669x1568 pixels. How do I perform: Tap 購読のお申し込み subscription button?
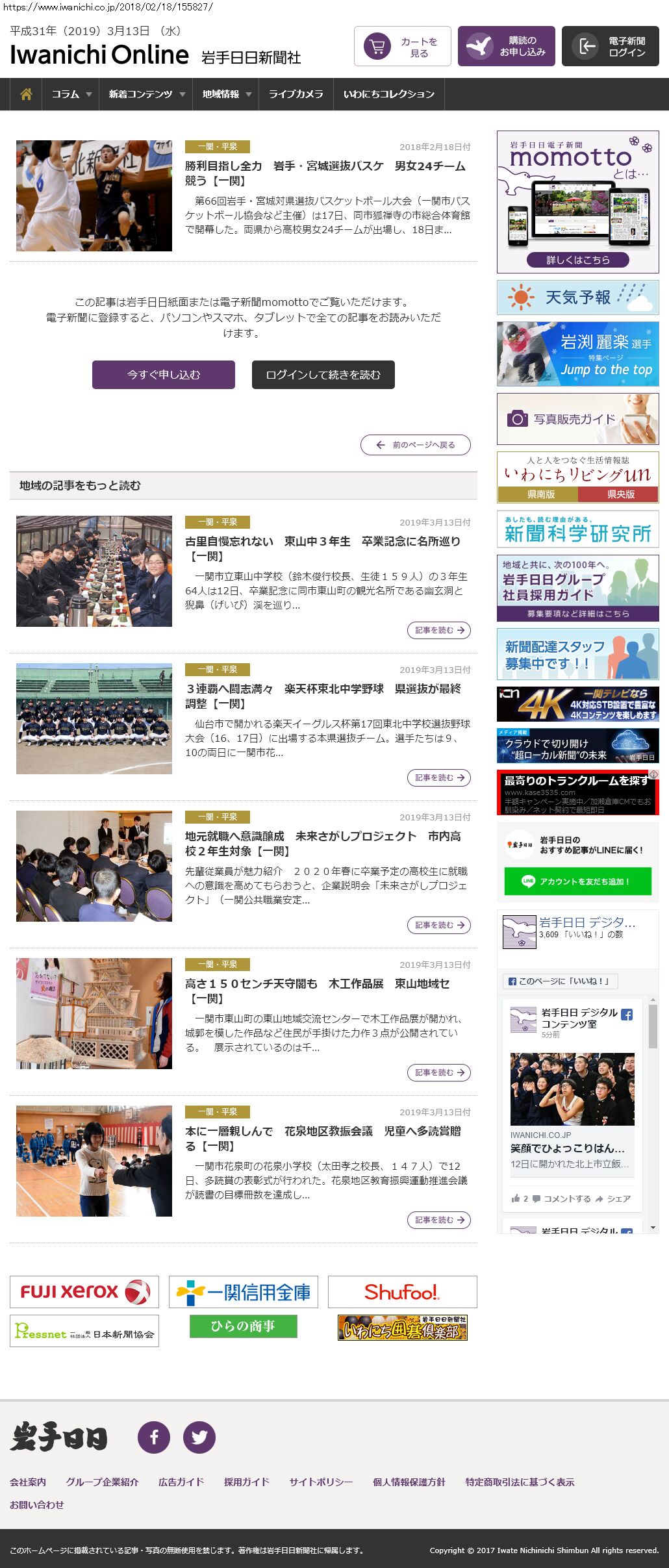(506, 46)
